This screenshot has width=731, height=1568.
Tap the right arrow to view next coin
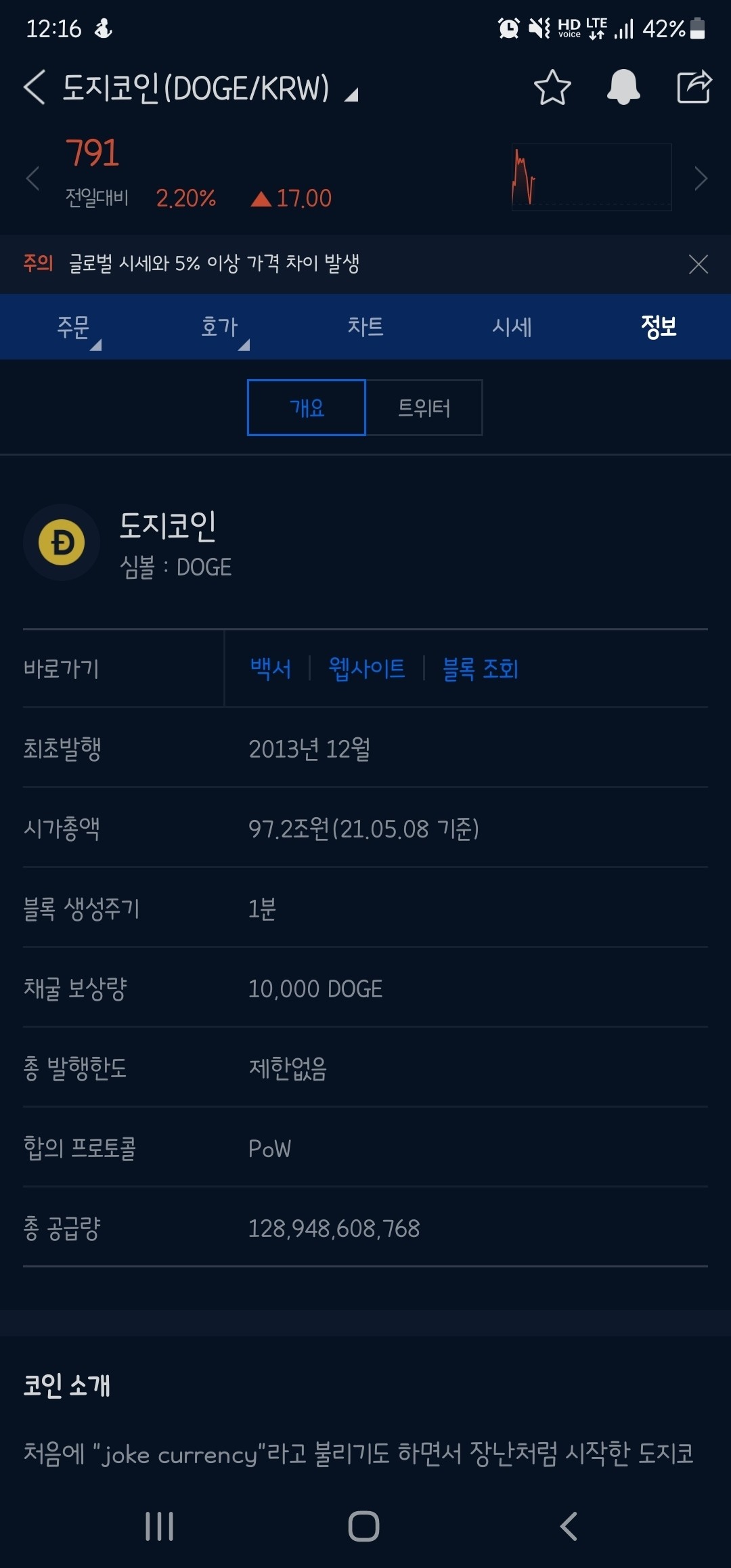tap(702, 179)
